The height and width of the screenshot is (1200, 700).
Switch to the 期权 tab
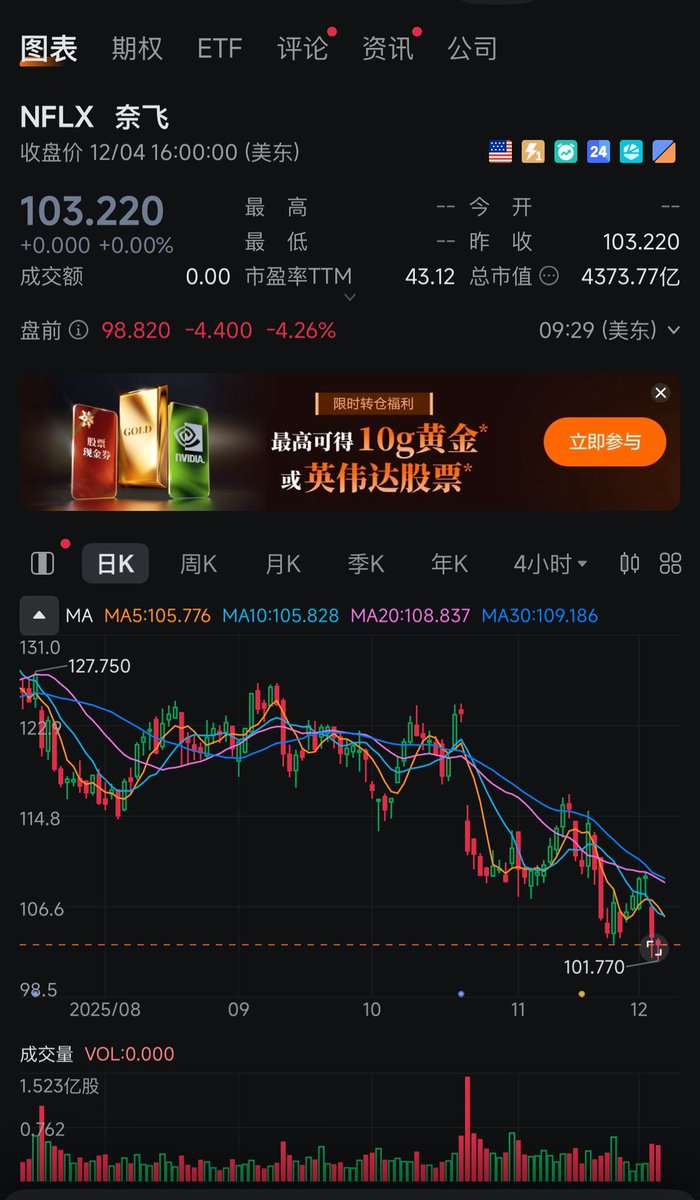pos(137,48)
